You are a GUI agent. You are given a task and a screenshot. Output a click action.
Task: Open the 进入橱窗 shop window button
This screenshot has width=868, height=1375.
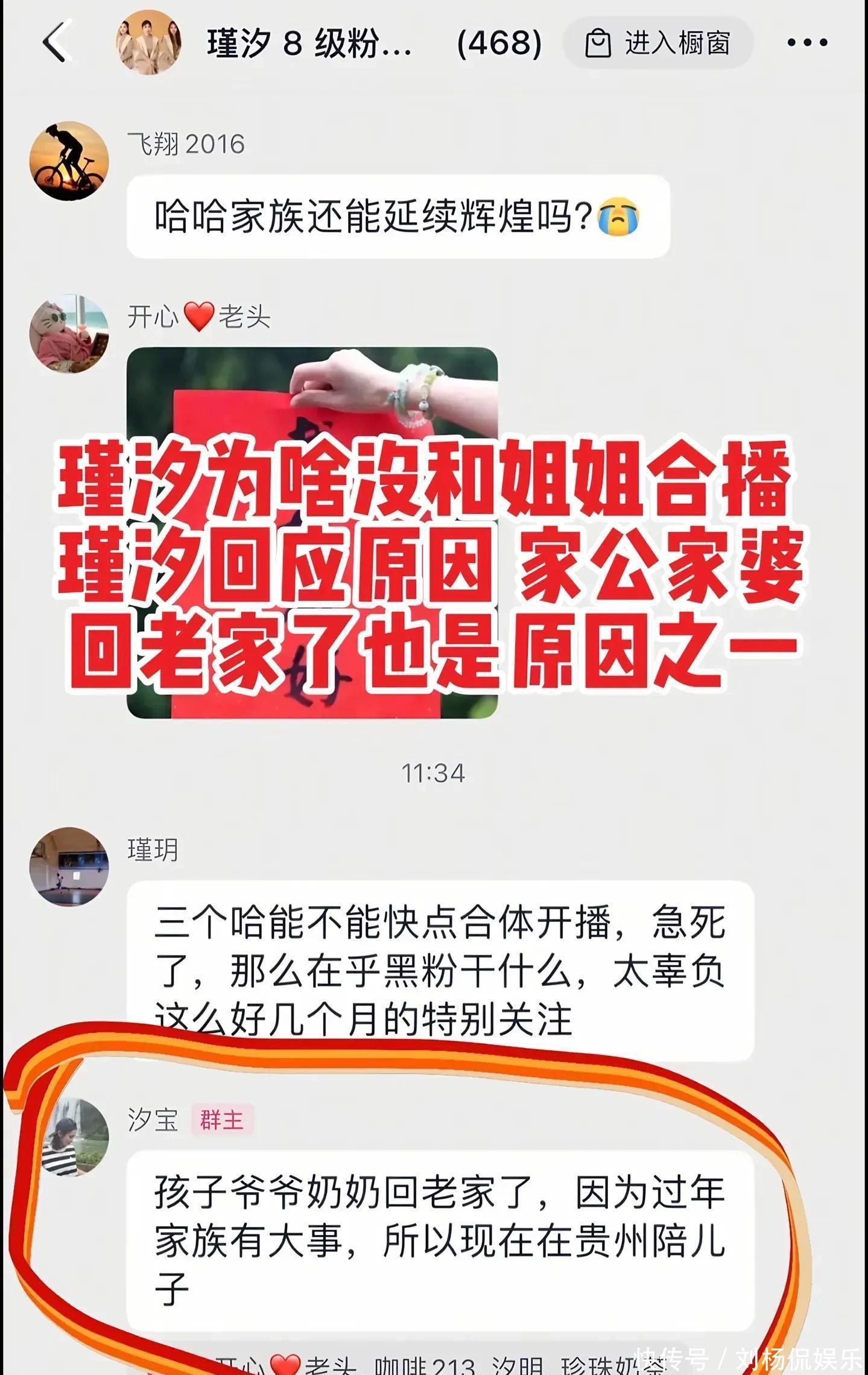(657, 43)
